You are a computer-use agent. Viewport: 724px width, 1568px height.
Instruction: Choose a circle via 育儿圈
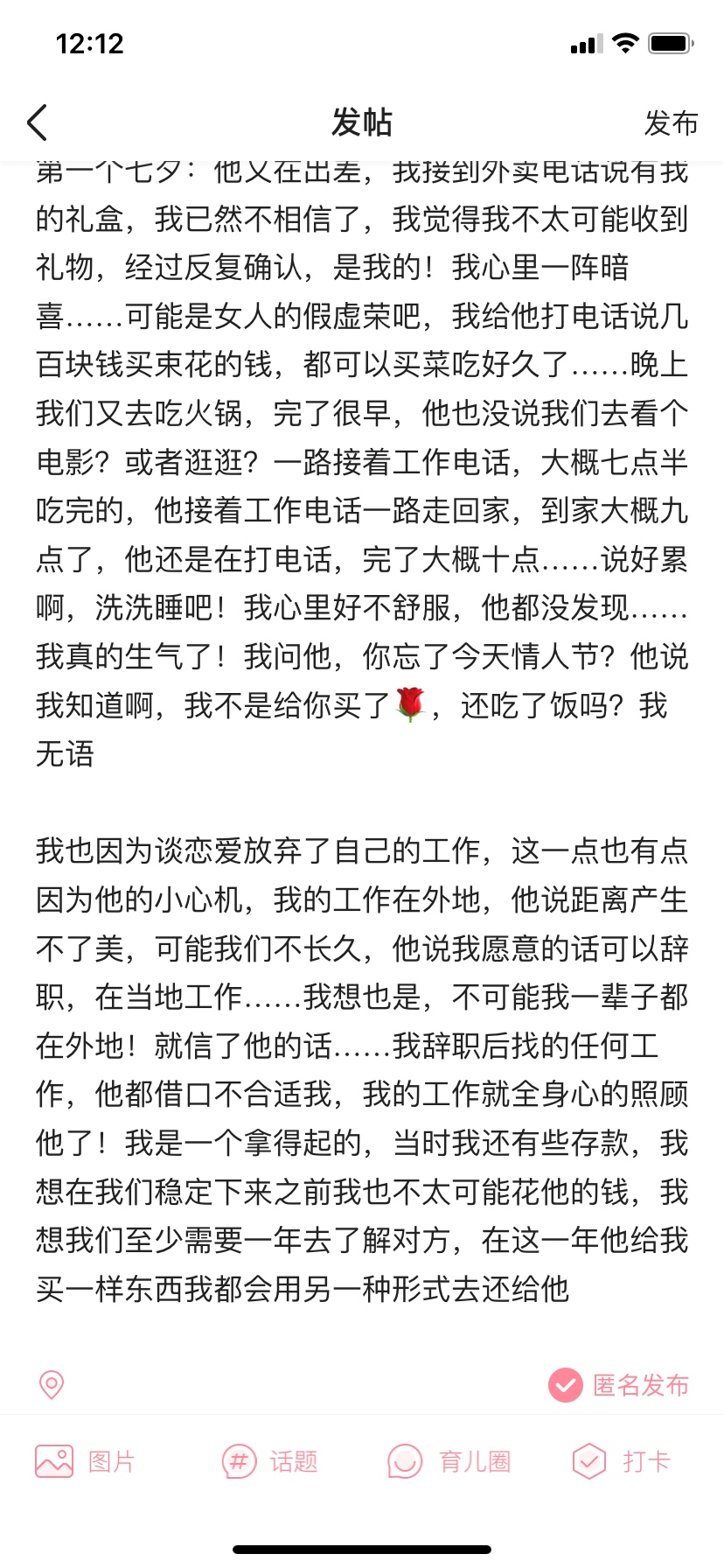[x=449, y=1461]
